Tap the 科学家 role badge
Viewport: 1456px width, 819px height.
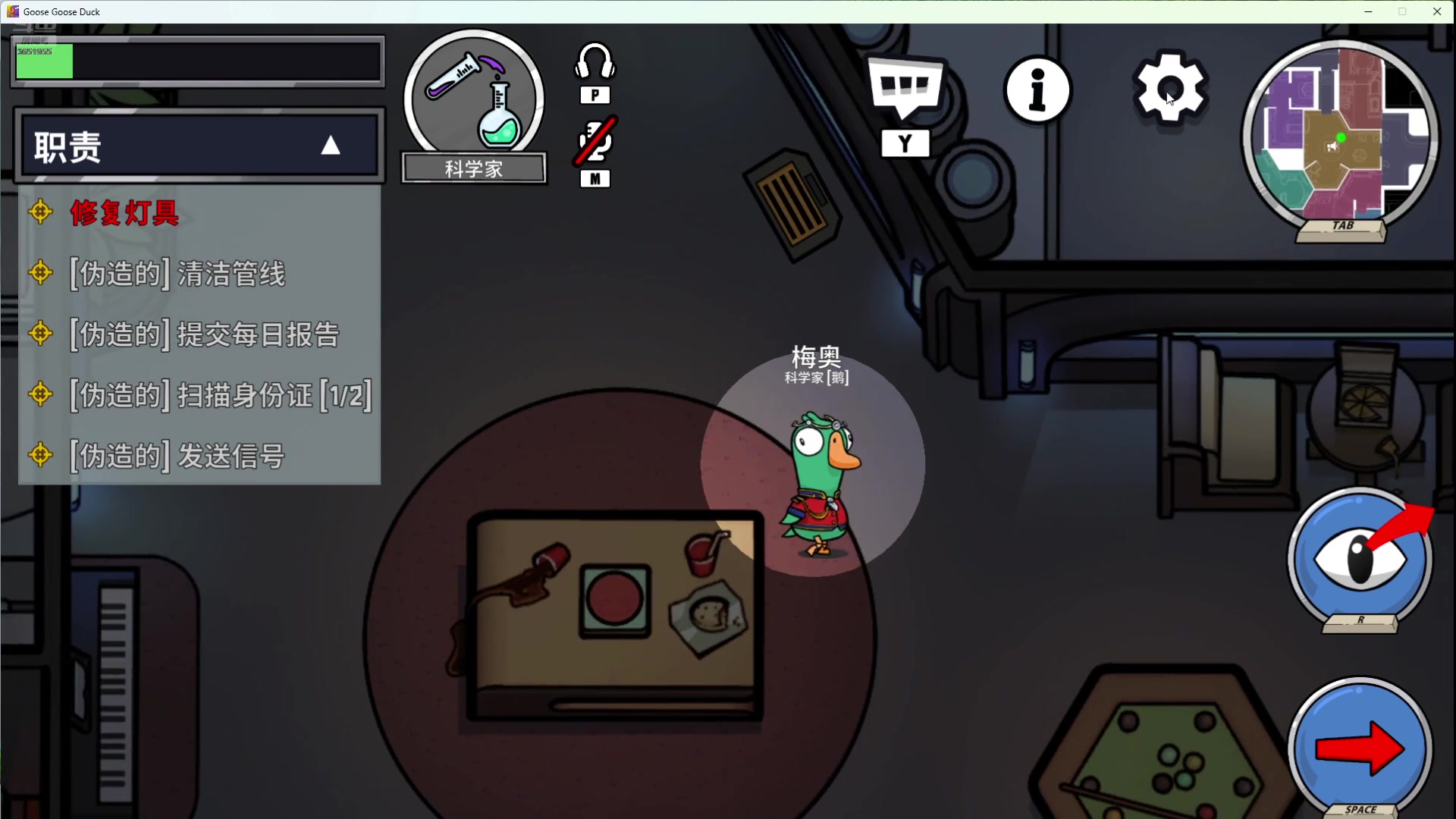click(473, 106)
